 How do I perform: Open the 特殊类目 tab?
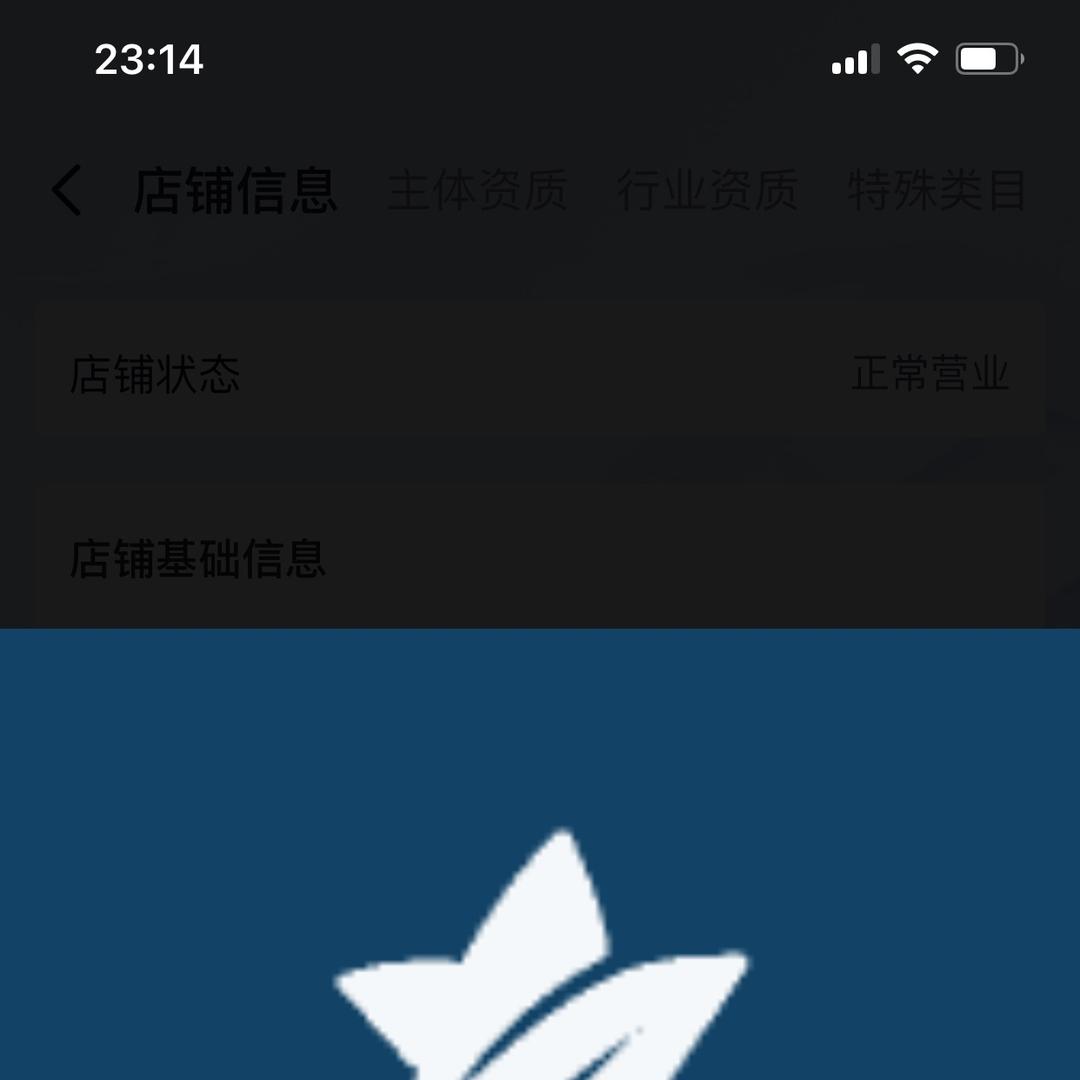click(x=937, y=191)
